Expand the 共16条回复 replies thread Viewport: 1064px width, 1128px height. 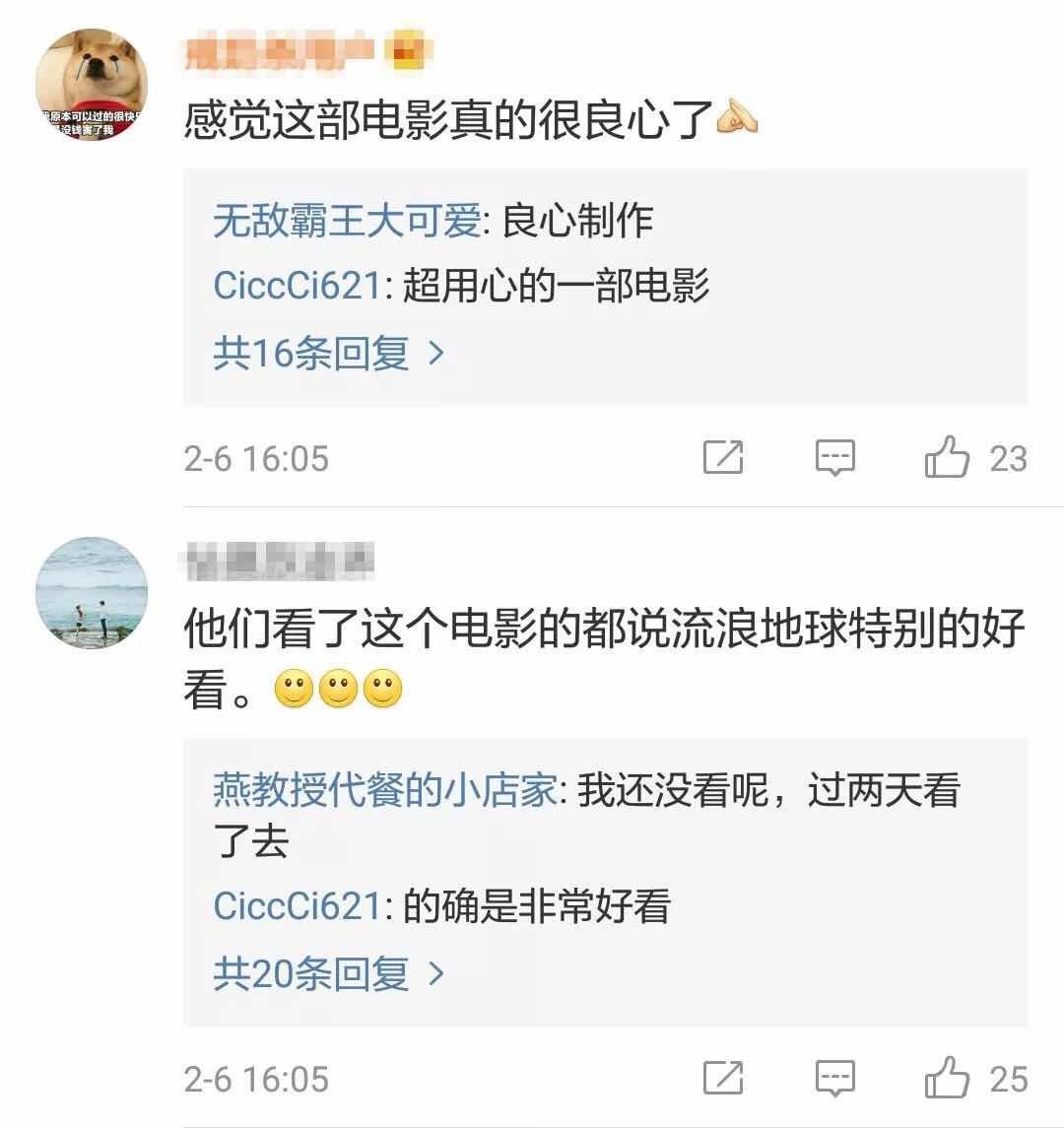tap(329, 353)
